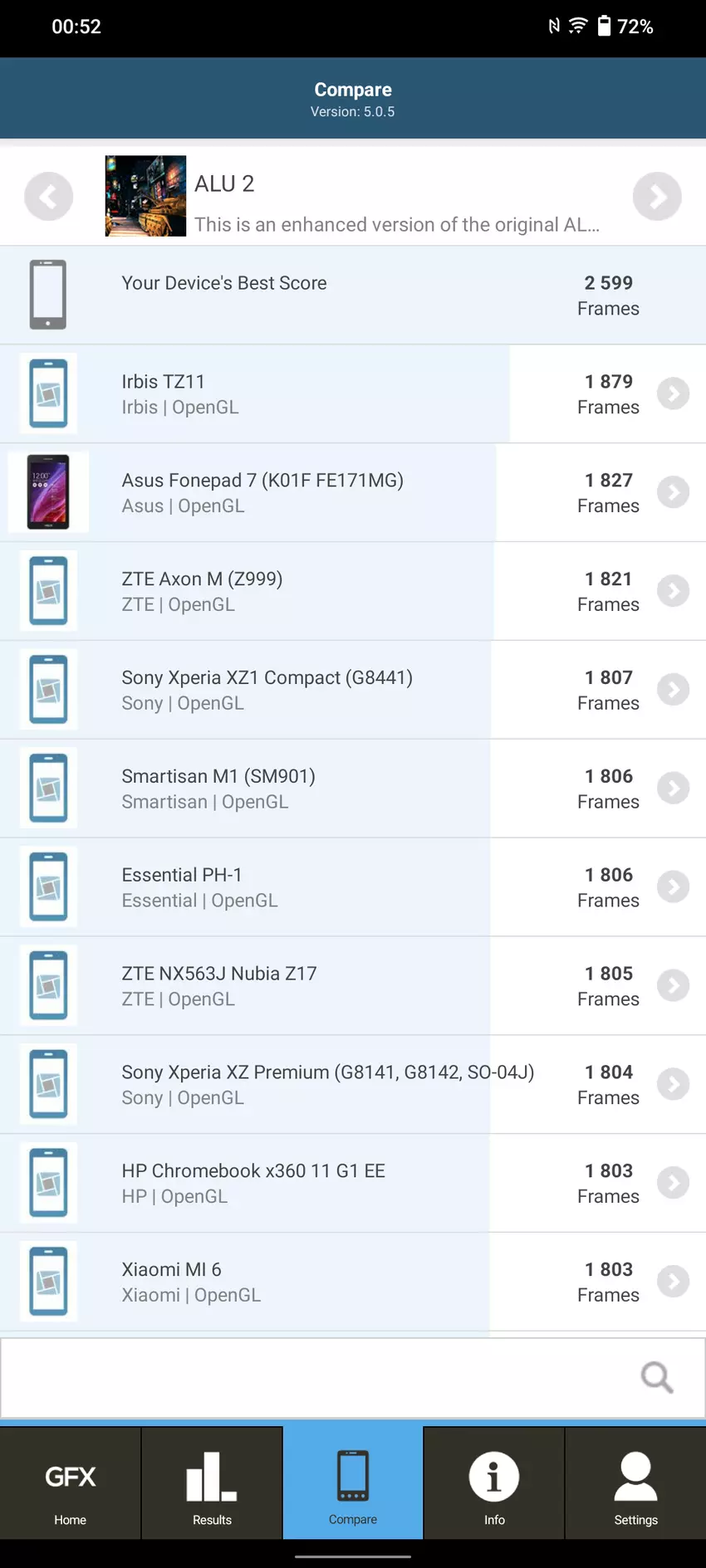Tap the device search field
Image resolution: width=706 pixels, height=1568 pixels.
[x=316, y=1378]
